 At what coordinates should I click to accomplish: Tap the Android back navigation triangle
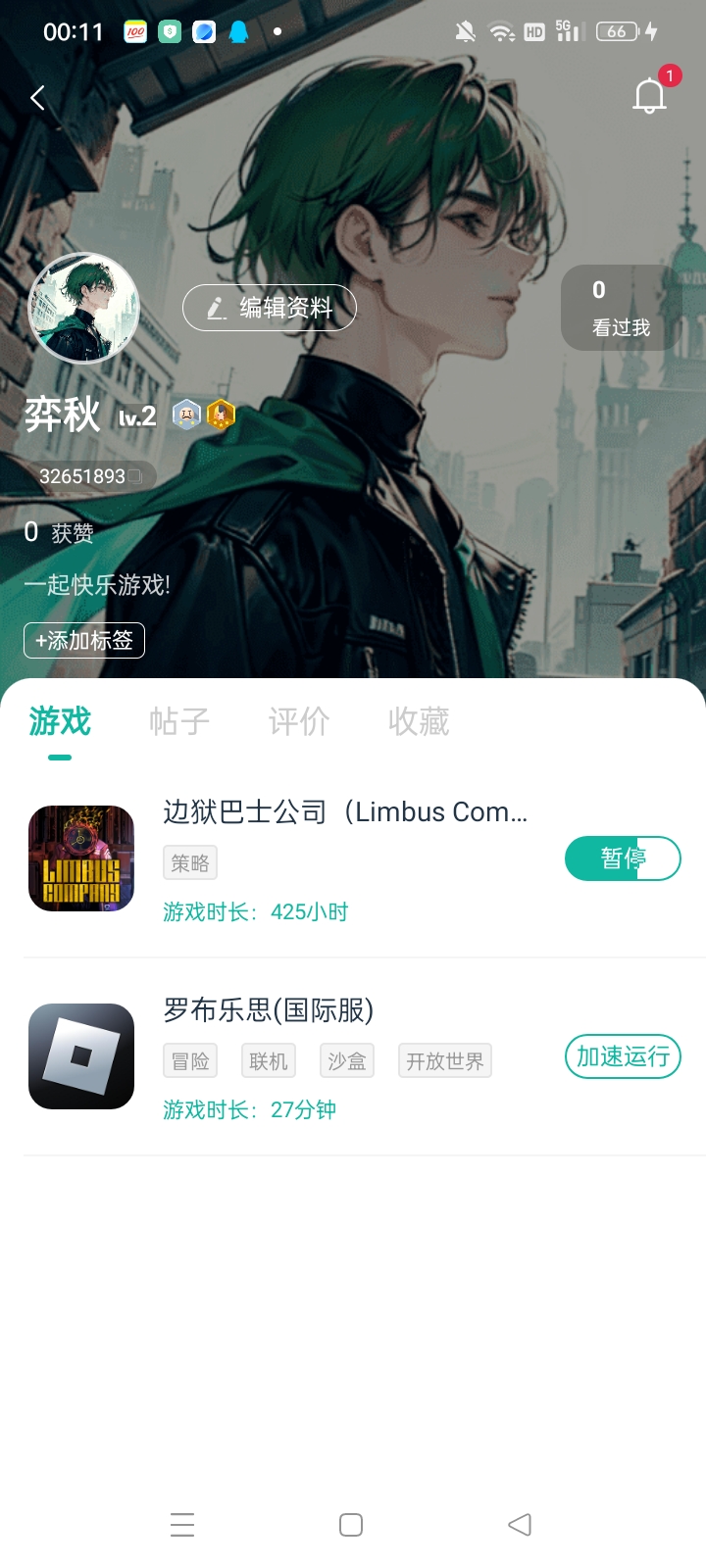coord(520,1525)
